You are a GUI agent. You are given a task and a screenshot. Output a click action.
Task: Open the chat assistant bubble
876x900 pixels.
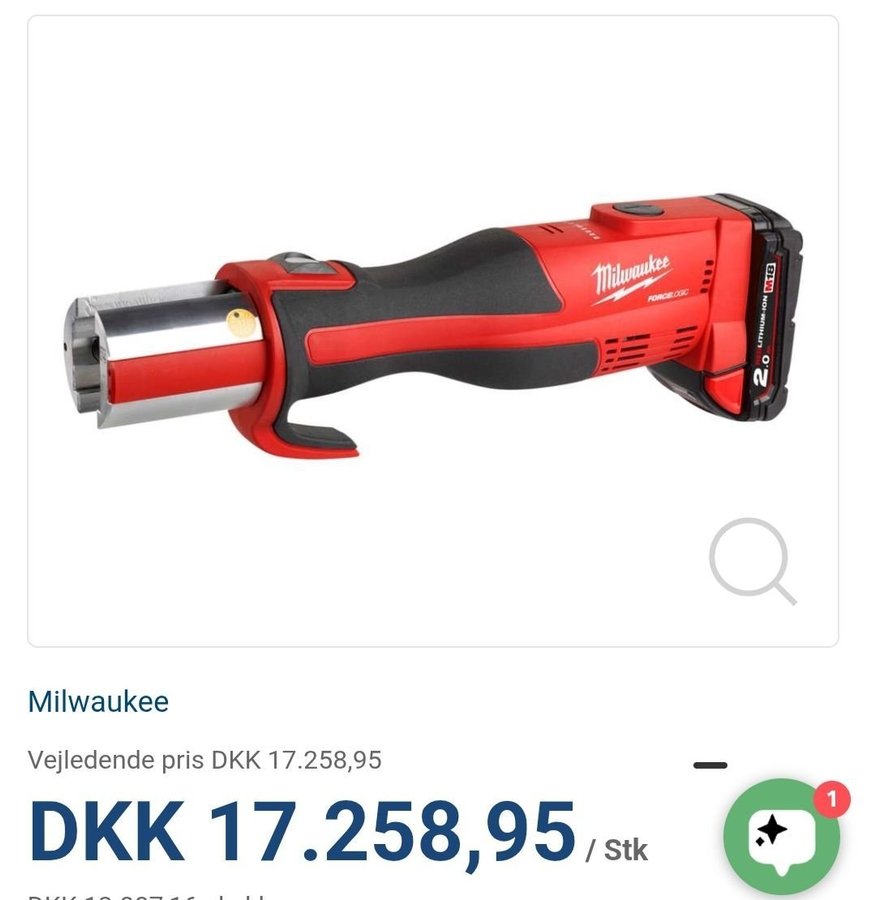[781, 835]
